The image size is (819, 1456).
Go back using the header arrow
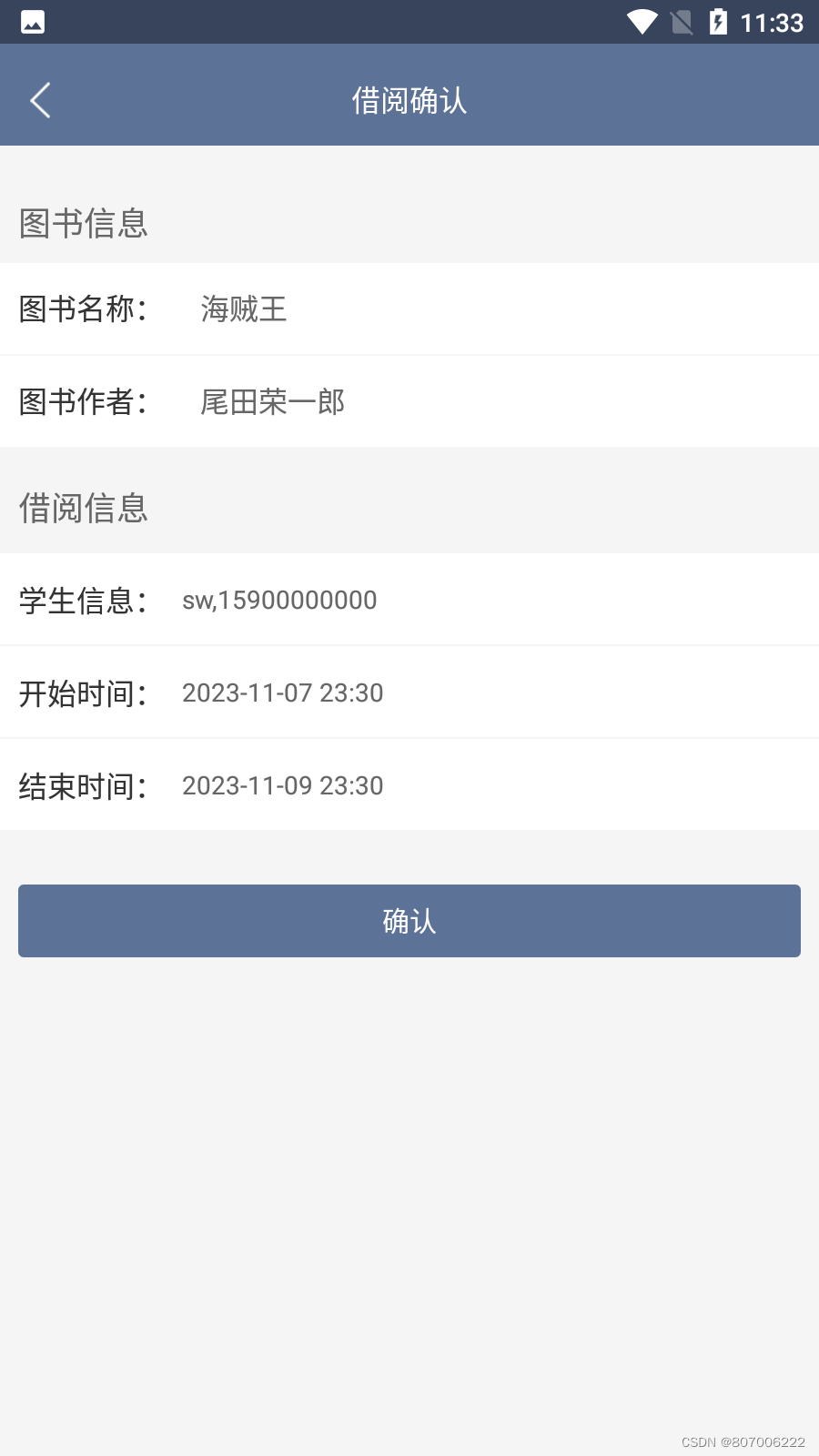click(40, 100)
